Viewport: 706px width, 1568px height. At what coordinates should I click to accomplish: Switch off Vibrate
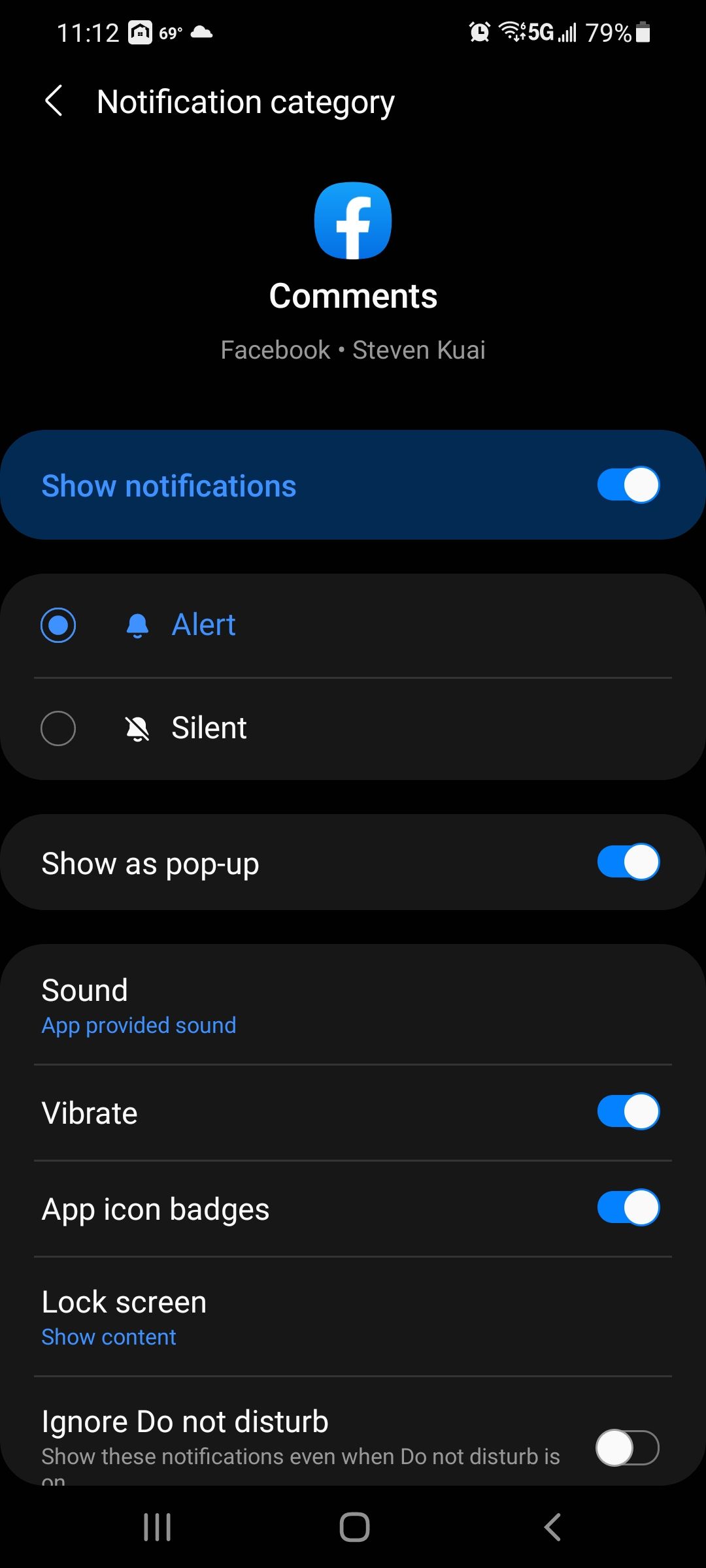[x=628, y=1112]
